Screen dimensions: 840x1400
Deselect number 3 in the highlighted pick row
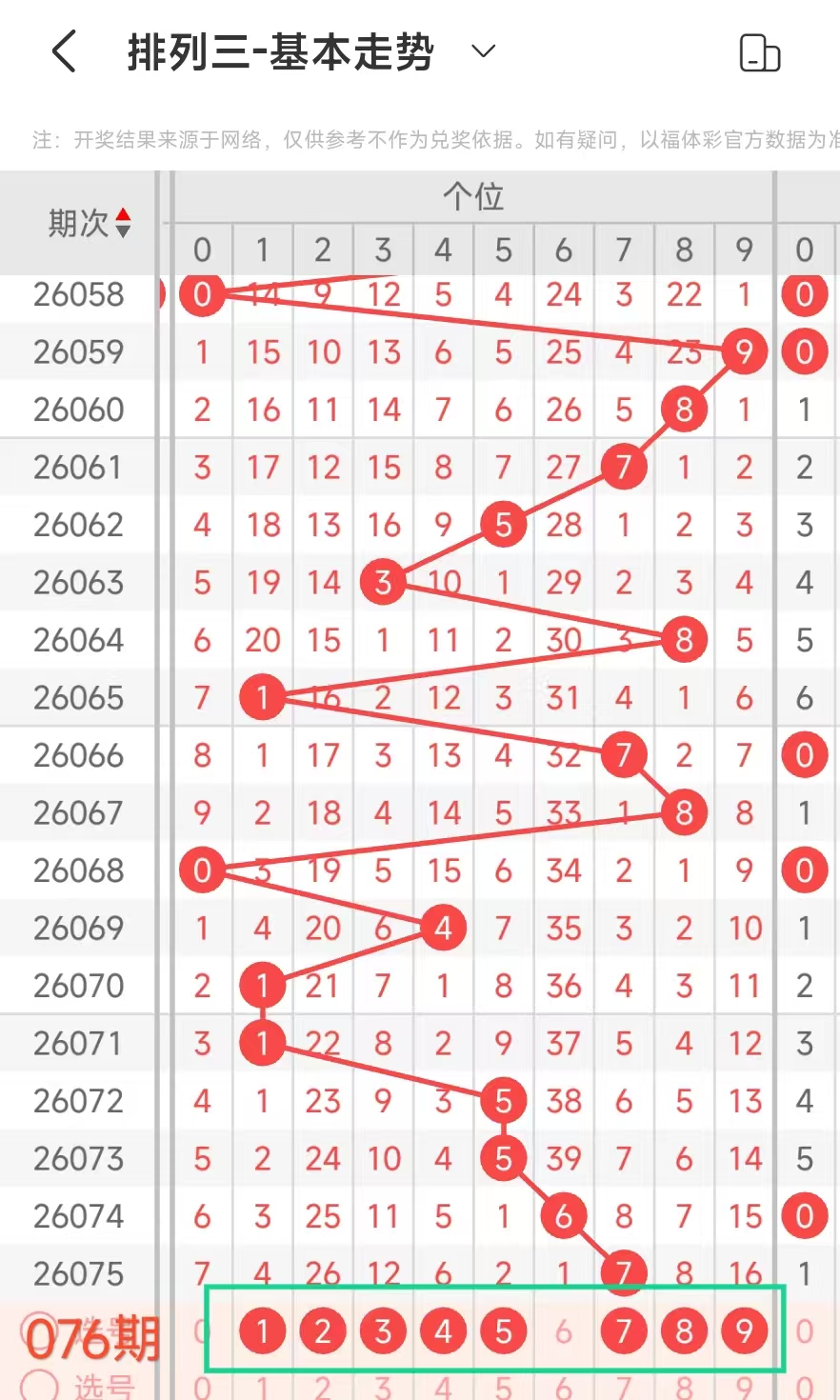[383, 1331]
